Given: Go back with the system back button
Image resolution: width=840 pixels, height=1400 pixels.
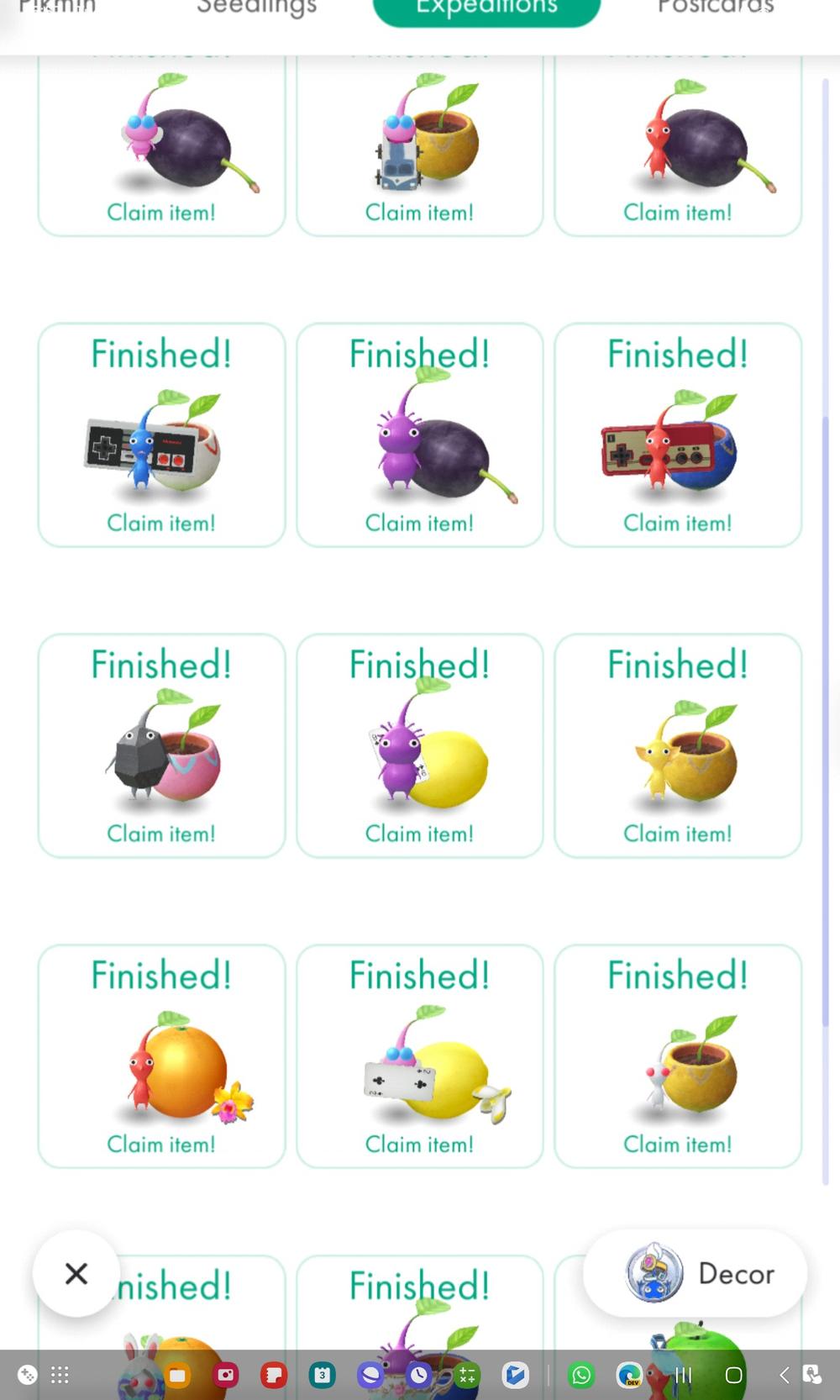Looking at the screenshot, I should point(784,1375).
